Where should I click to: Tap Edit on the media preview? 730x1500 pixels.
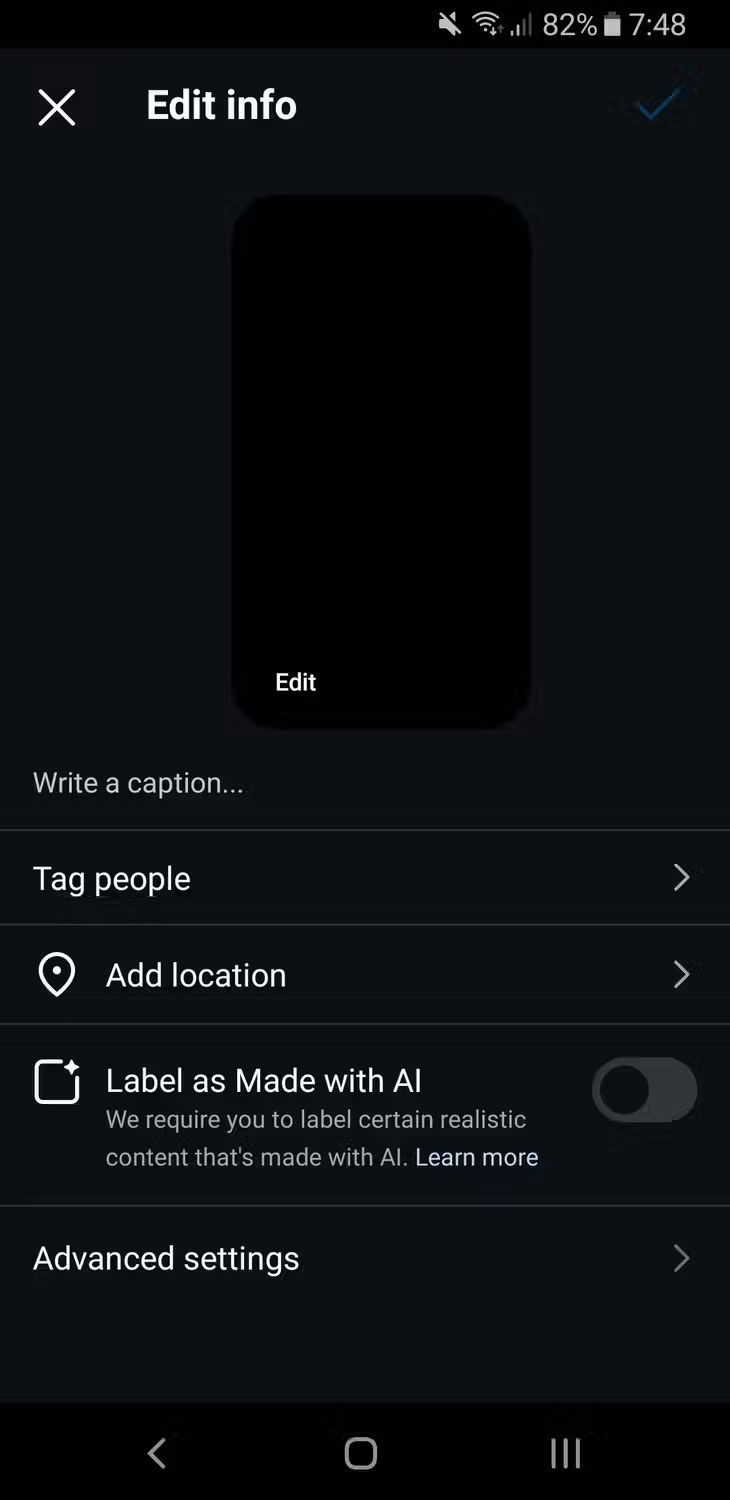click(295, 682)
